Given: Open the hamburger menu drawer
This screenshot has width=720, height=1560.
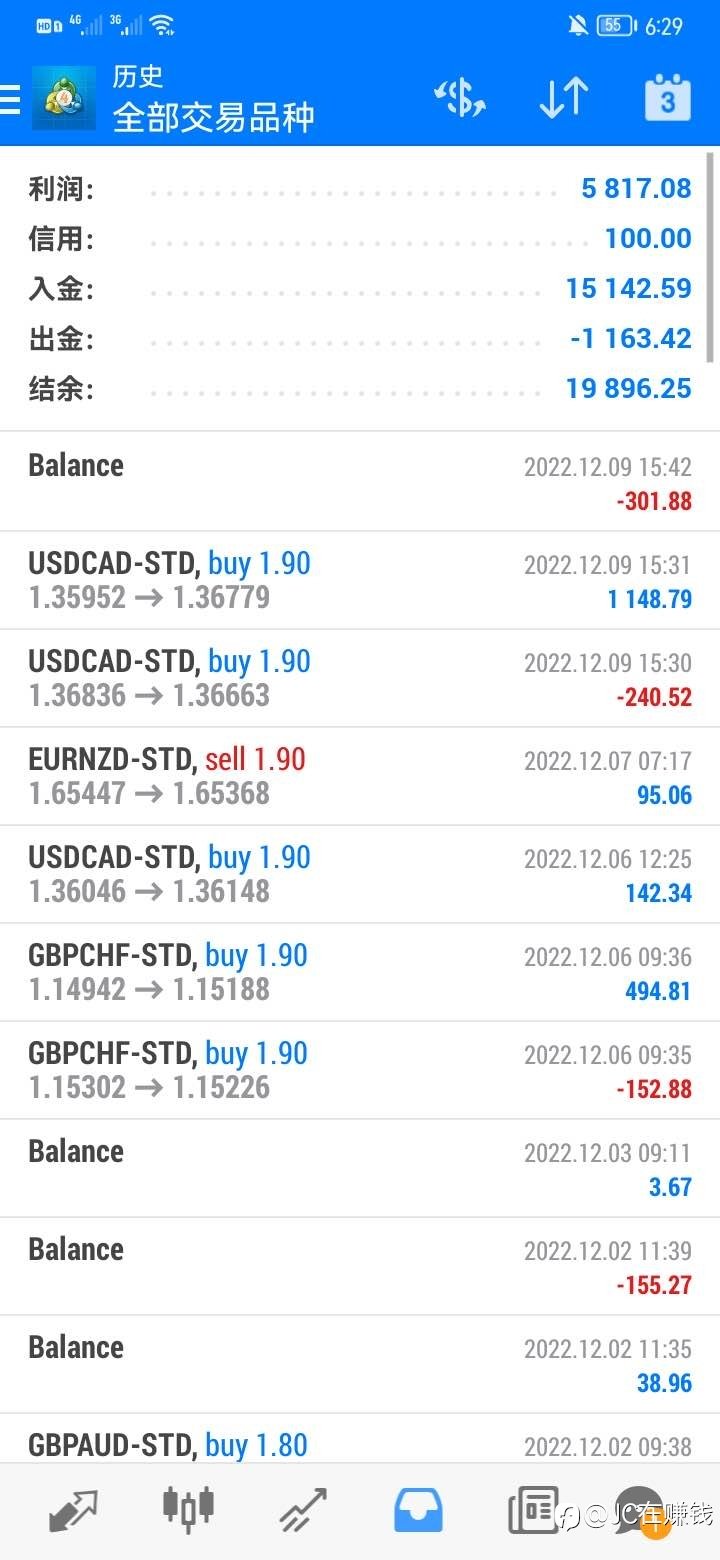Looking at the screenshot, I should click(10, 99).
